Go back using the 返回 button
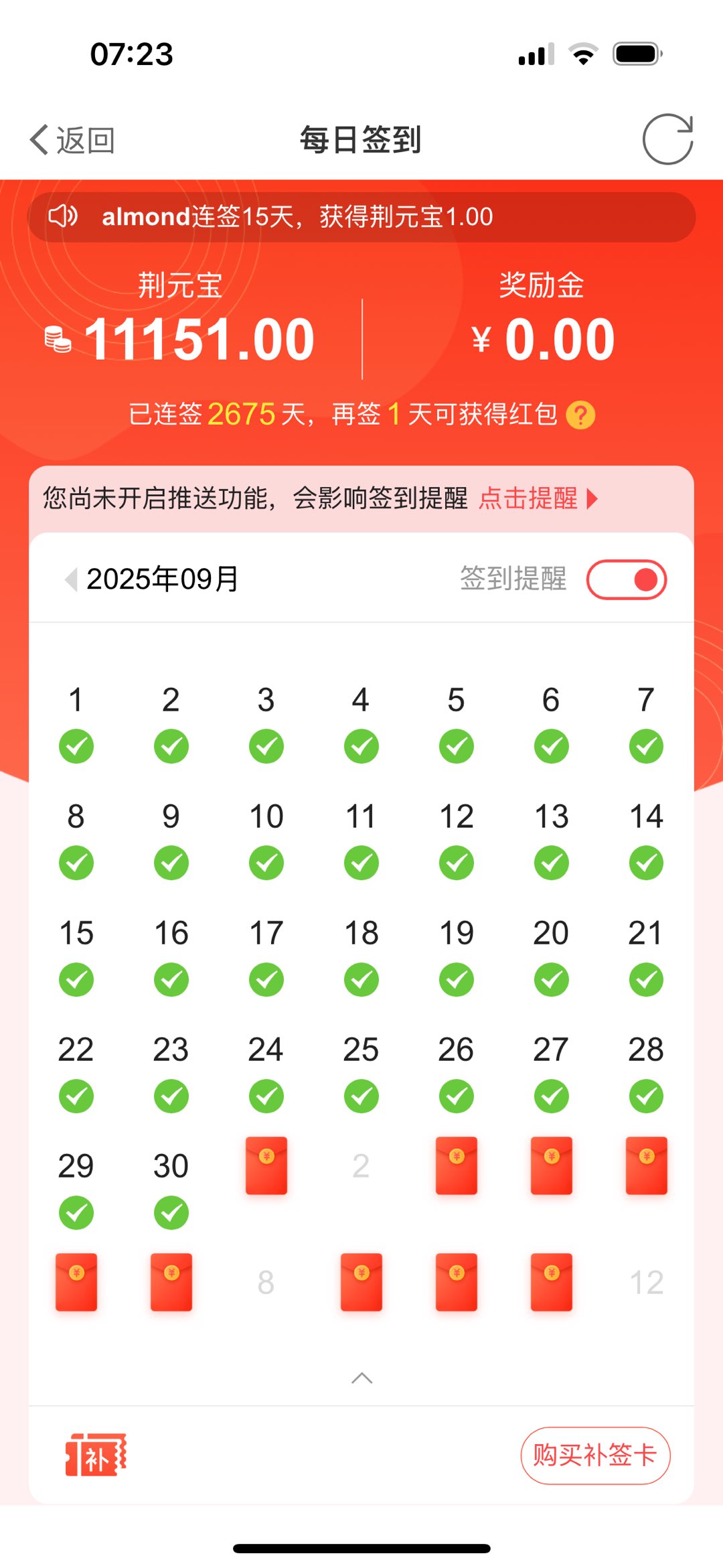This screenshot has width=723, height=1568. tap(72, 140)
